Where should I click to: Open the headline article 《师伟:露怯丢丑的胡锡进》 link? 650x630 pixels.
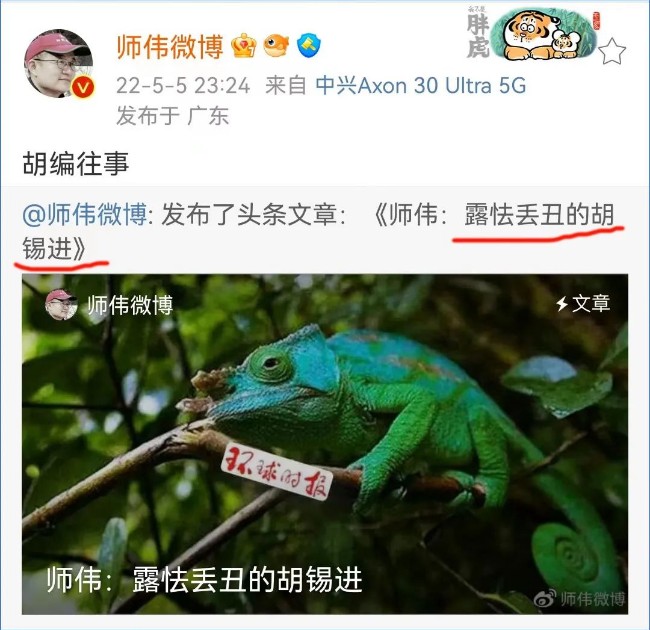coord(500,213)
